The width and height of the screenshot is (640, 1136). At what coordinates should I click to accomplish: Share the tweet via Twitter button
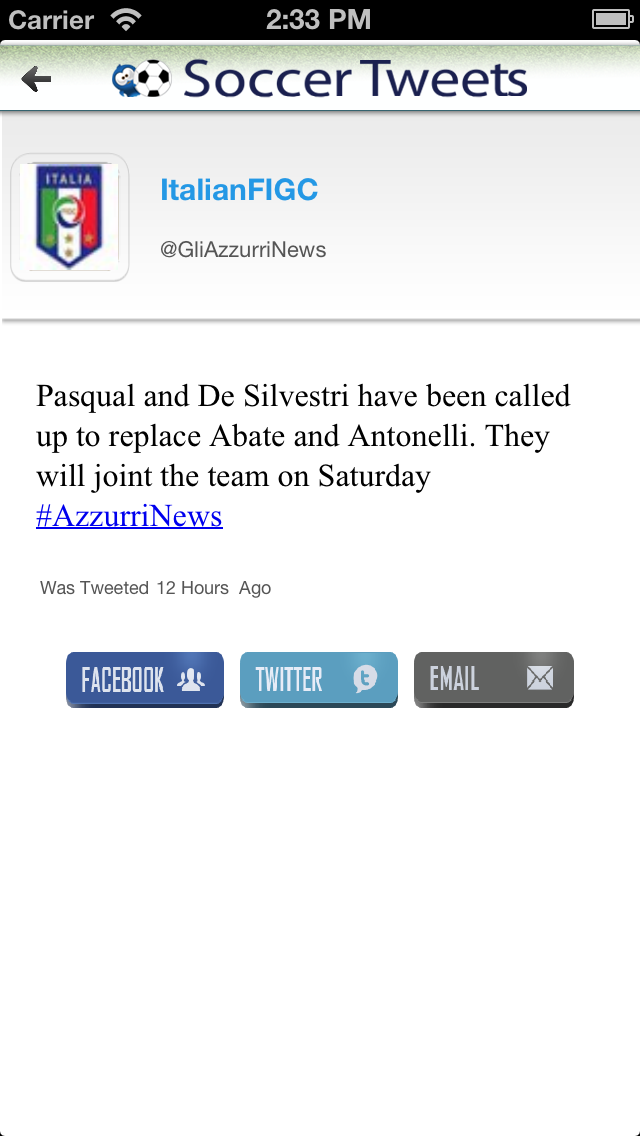click(x=318, y=680)
